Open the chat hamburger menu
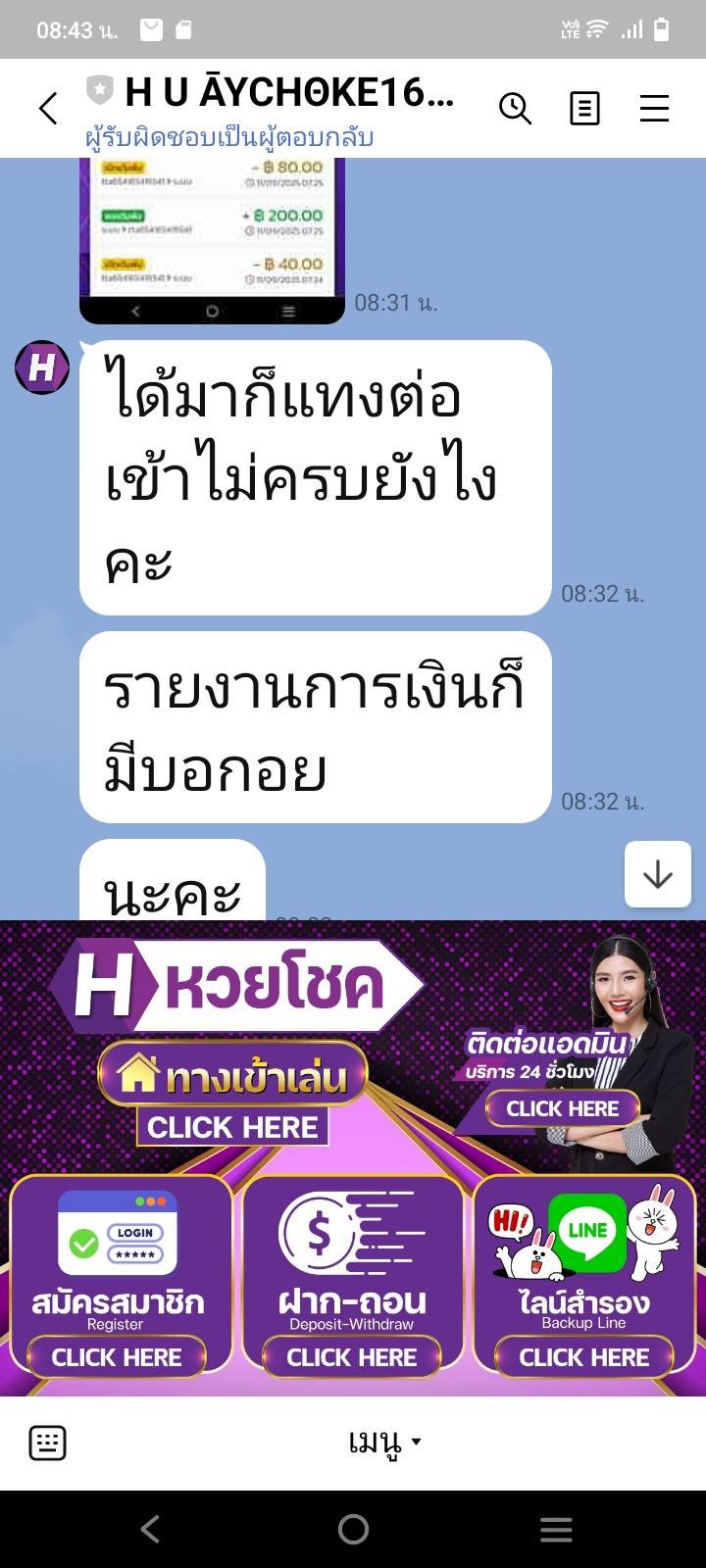Viewport: 706px width, 1568px height. point(654,108)
